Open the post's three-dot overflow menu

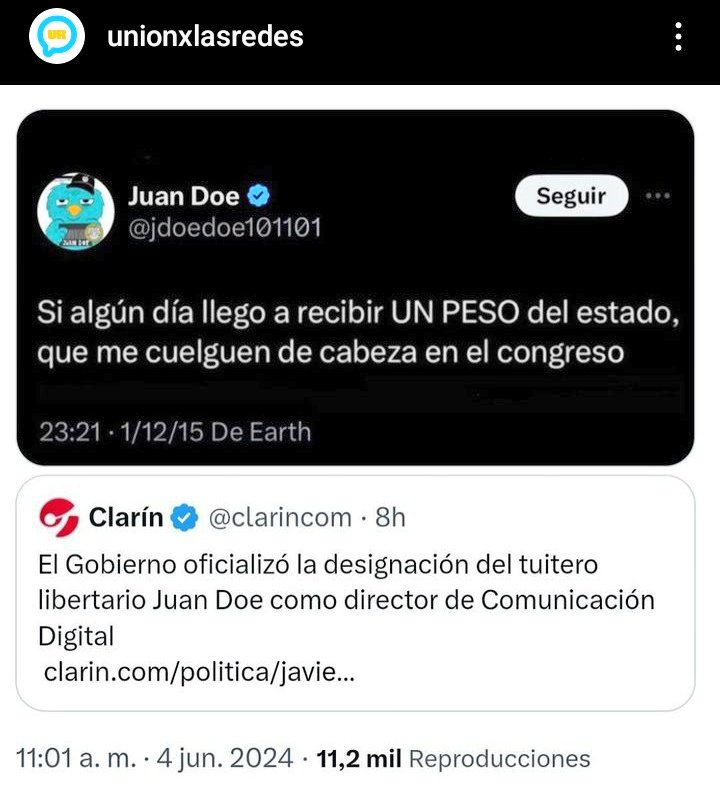[678, 36]
